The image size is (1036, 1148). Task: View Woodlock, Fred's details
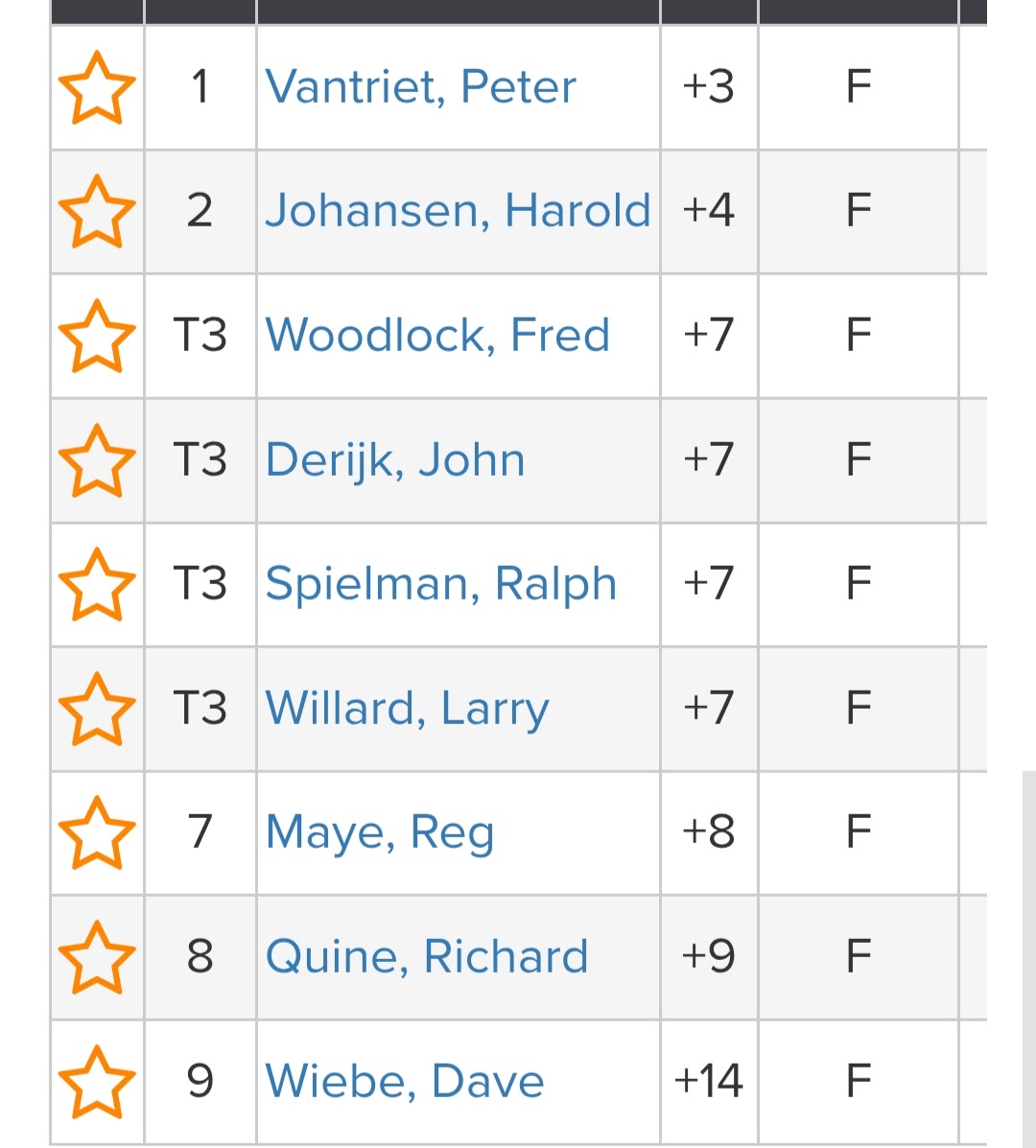pyautogui.click(x=437, y=336)
